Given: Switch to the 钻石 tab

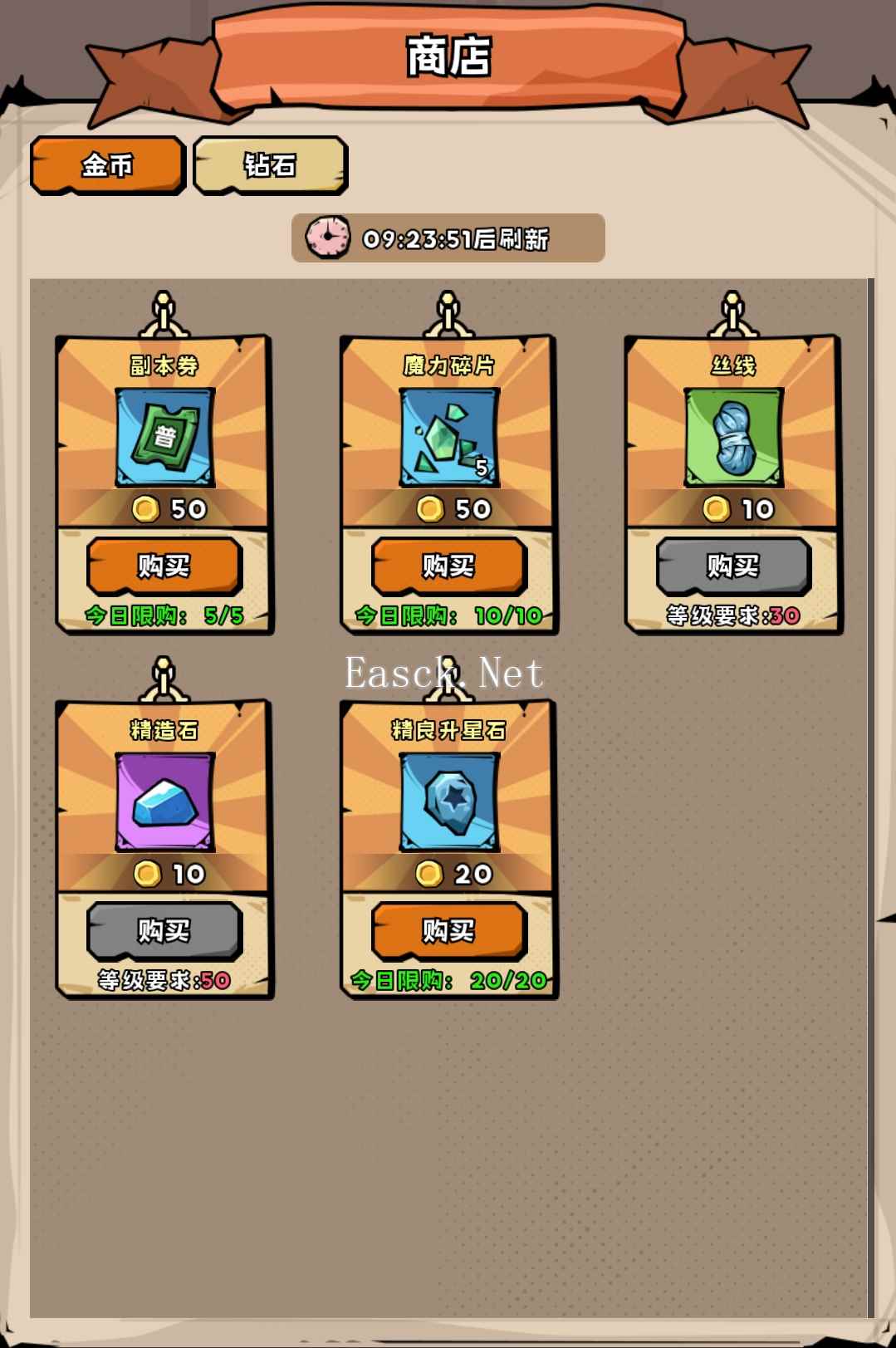Looking at the screenshot, I should click(x=270, y=165).
